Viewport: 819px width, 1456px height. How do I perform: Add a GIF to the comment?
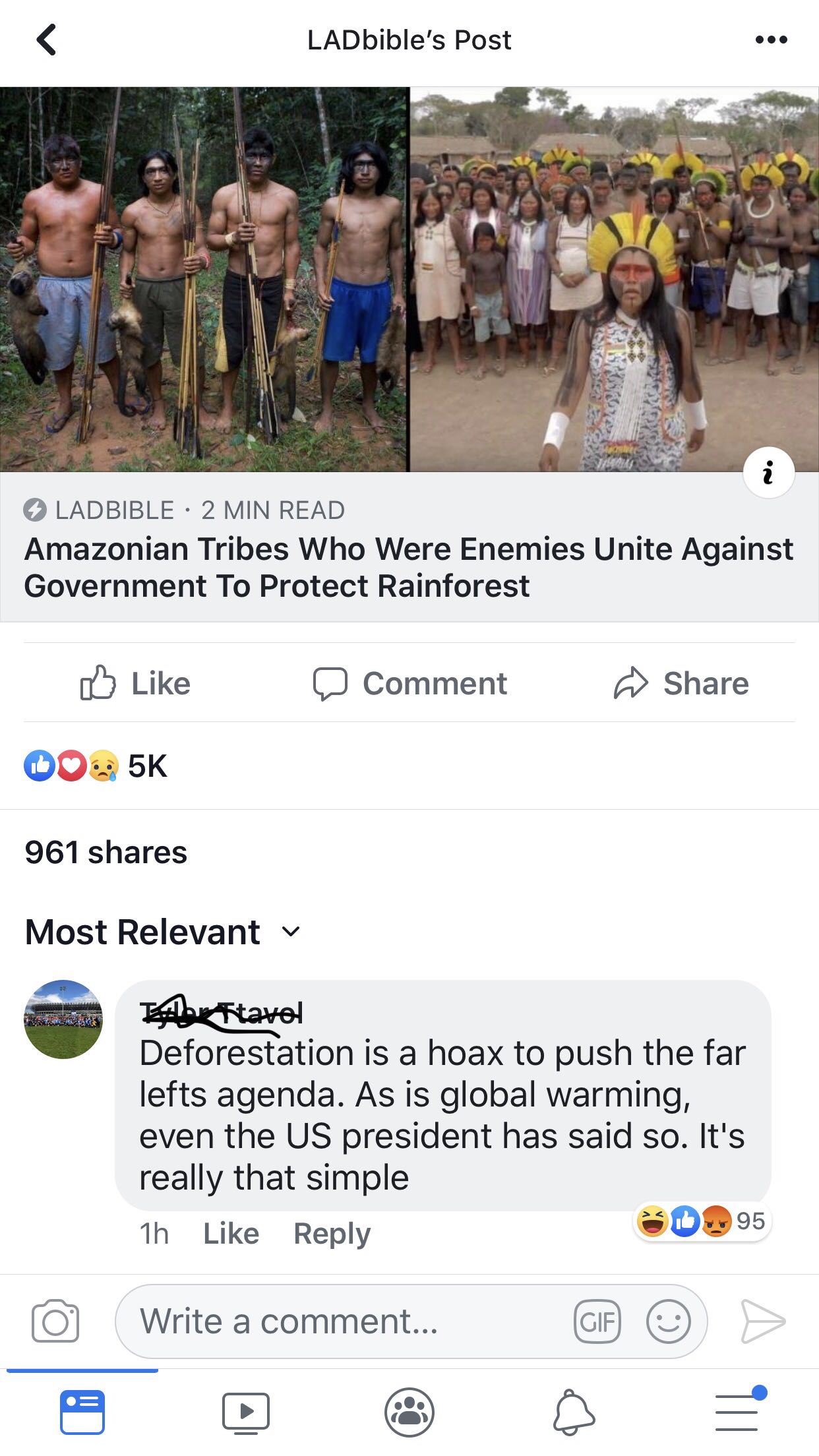coord(597,1321)
